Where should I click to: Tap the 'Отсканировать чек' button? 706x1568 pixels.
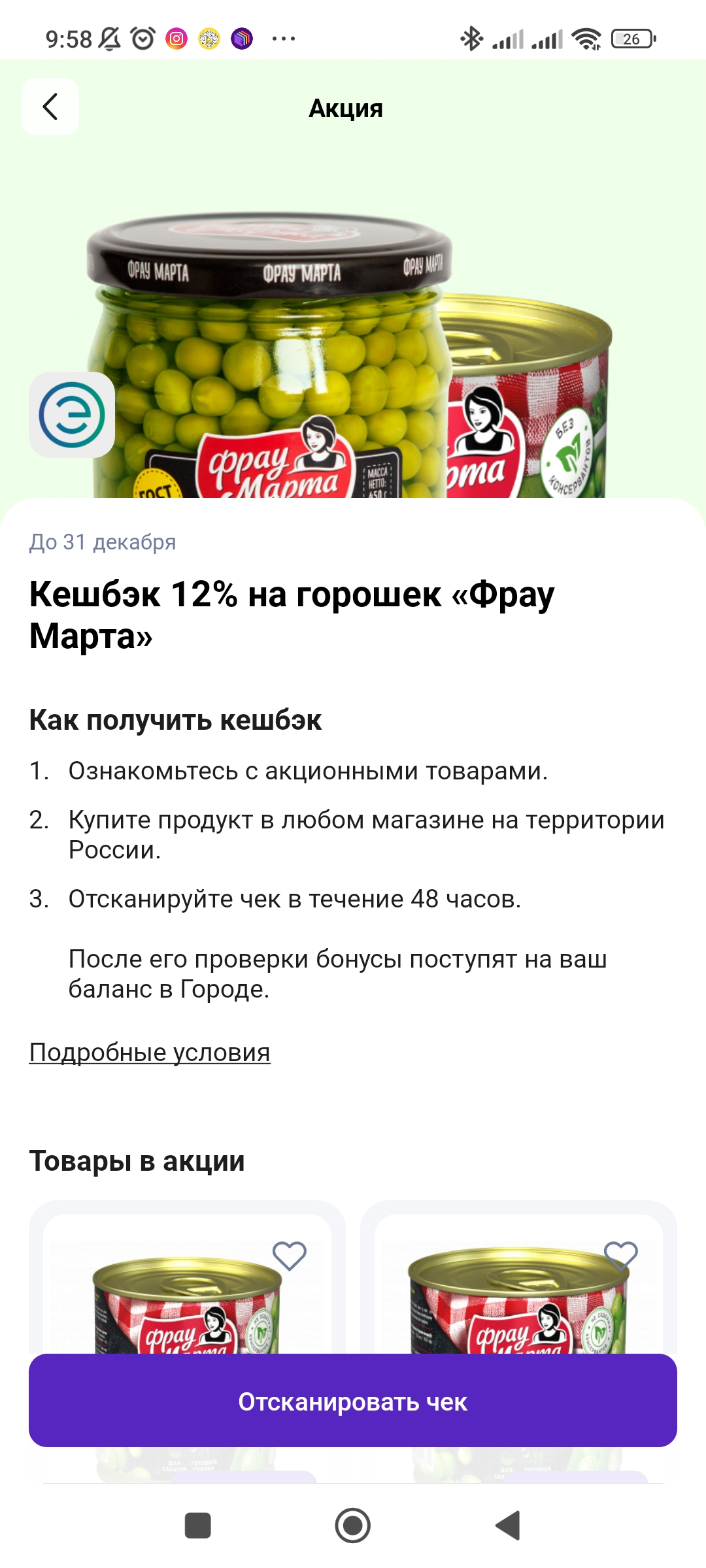(353, 1401)
